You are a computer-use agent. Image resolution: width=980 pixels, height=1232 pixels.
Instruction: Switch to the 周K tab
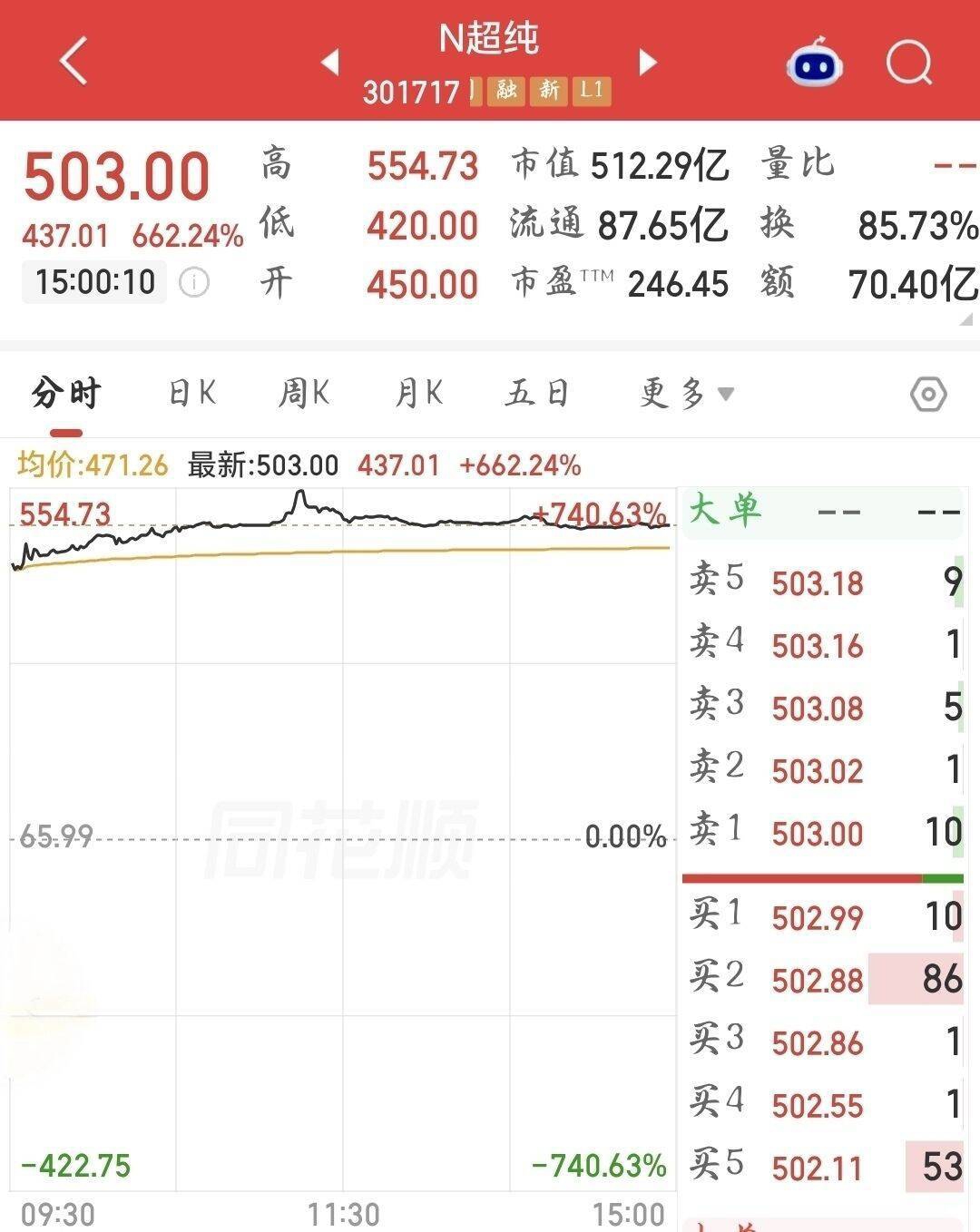pos(304,393)
